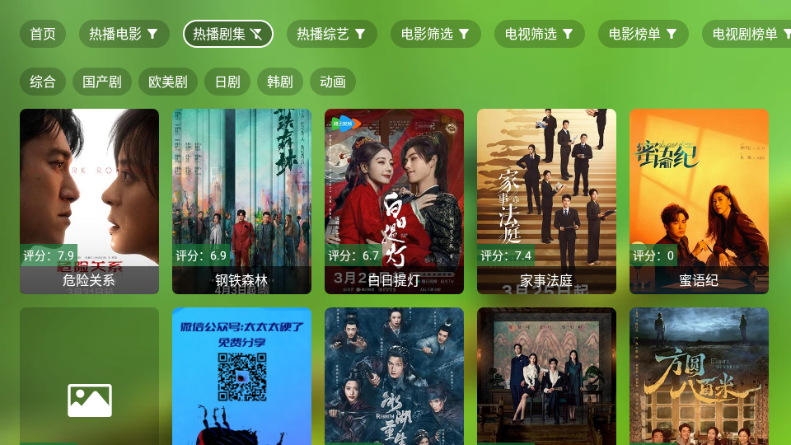Go to 电视筛选 tab
Image resolution: width=791 pixels, height=445 pixels.
539,34
